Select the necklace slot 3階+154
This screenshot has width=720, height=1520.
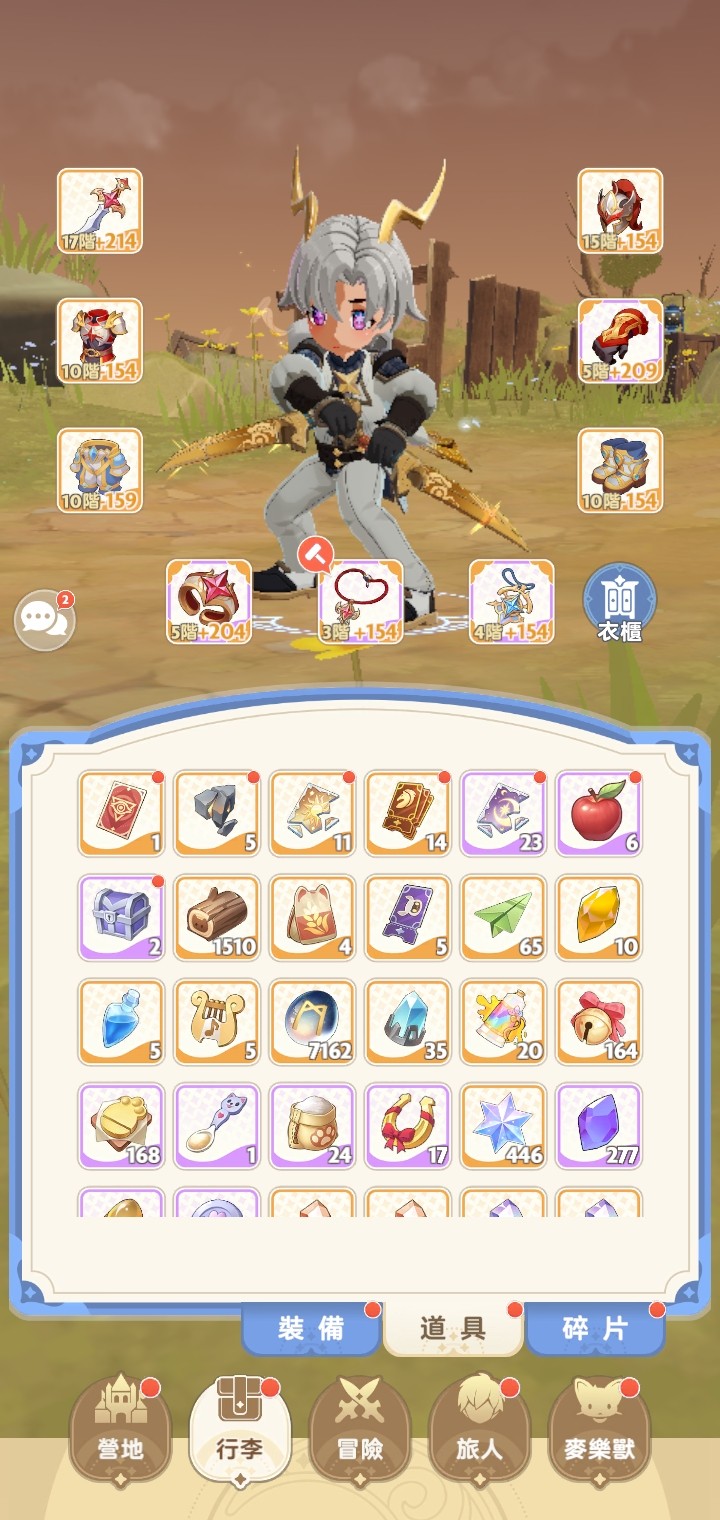pyautogui.click(x=361, y=601)
